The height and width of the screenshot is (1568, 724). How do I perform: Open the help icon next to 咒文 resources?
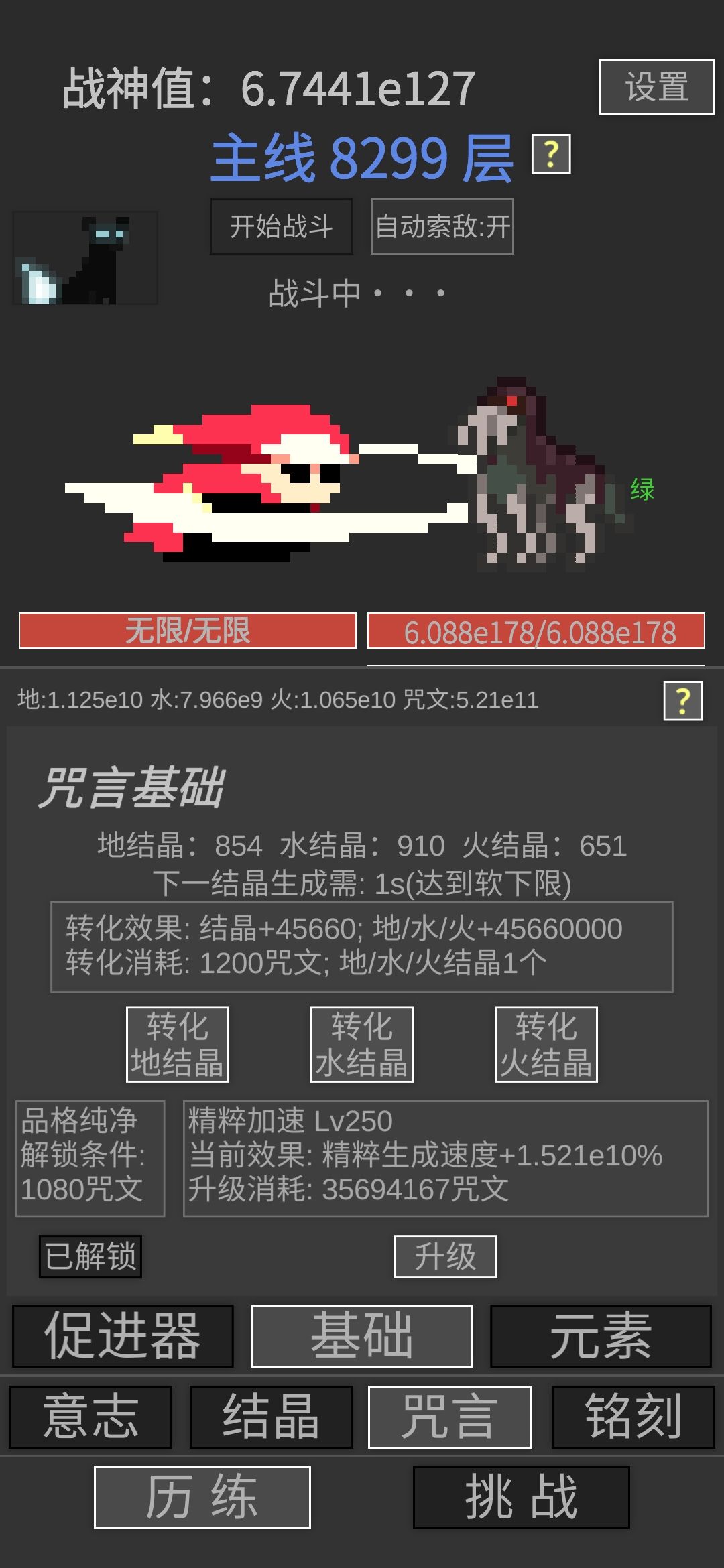point(683,701)
